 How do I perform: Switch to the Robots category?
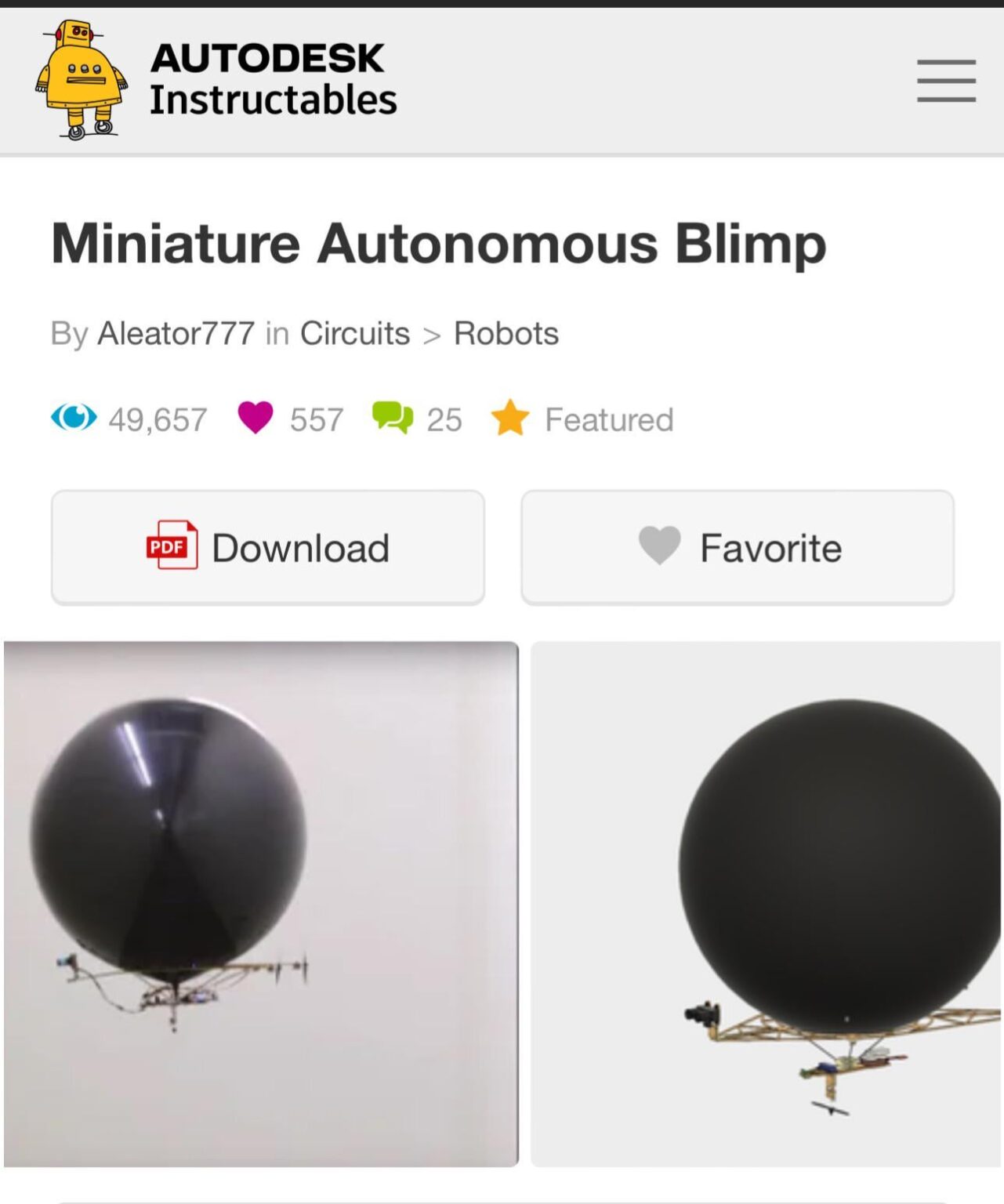[x=505, y=333]
